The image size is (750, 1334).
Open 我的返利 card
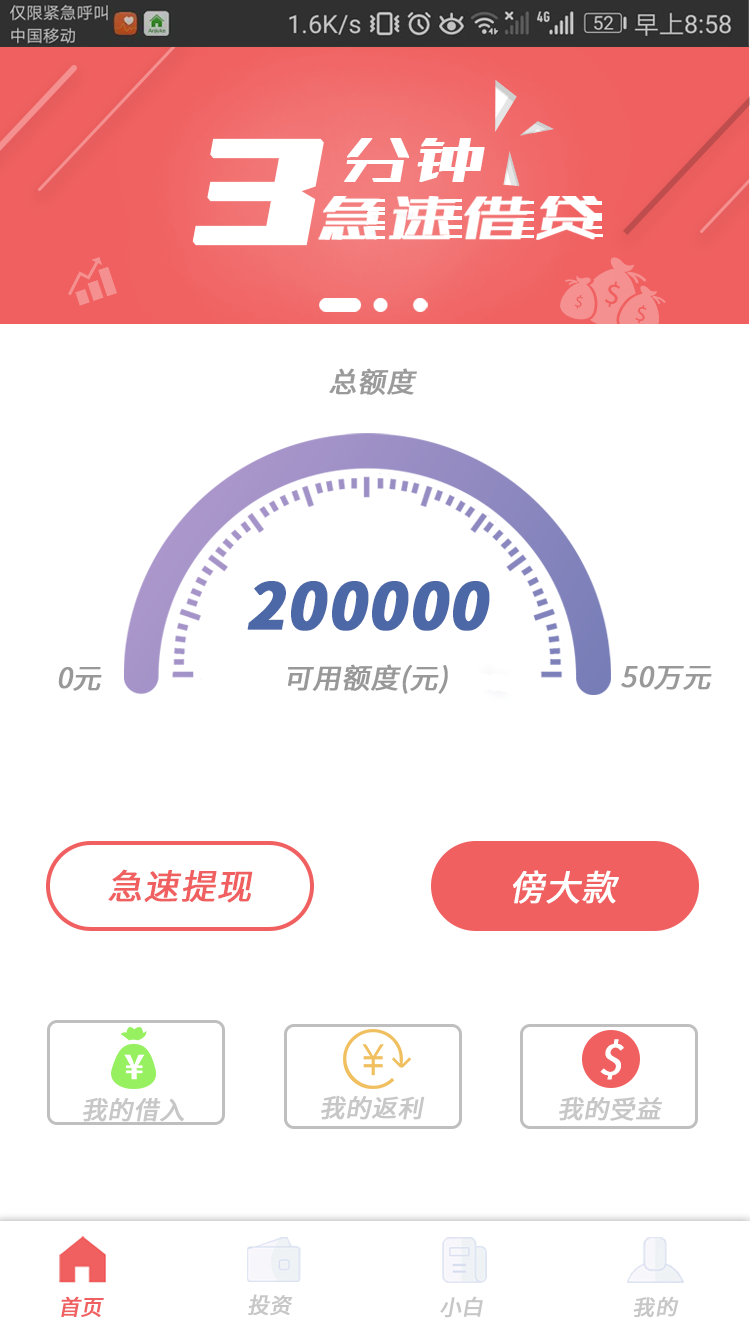point(373,1076)
